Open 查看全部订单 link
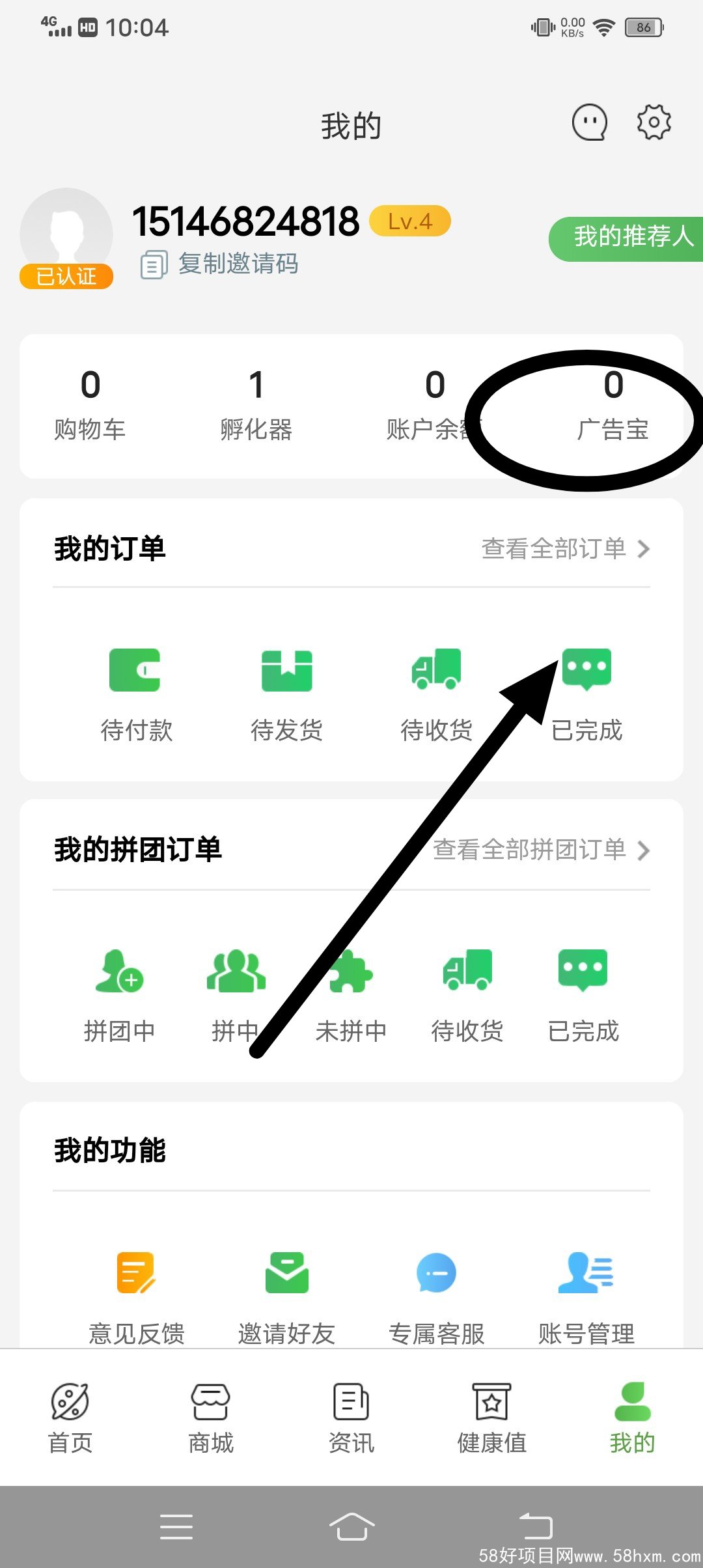The height and width of the screenshot is (1568, 703). (x=565, y=549)
